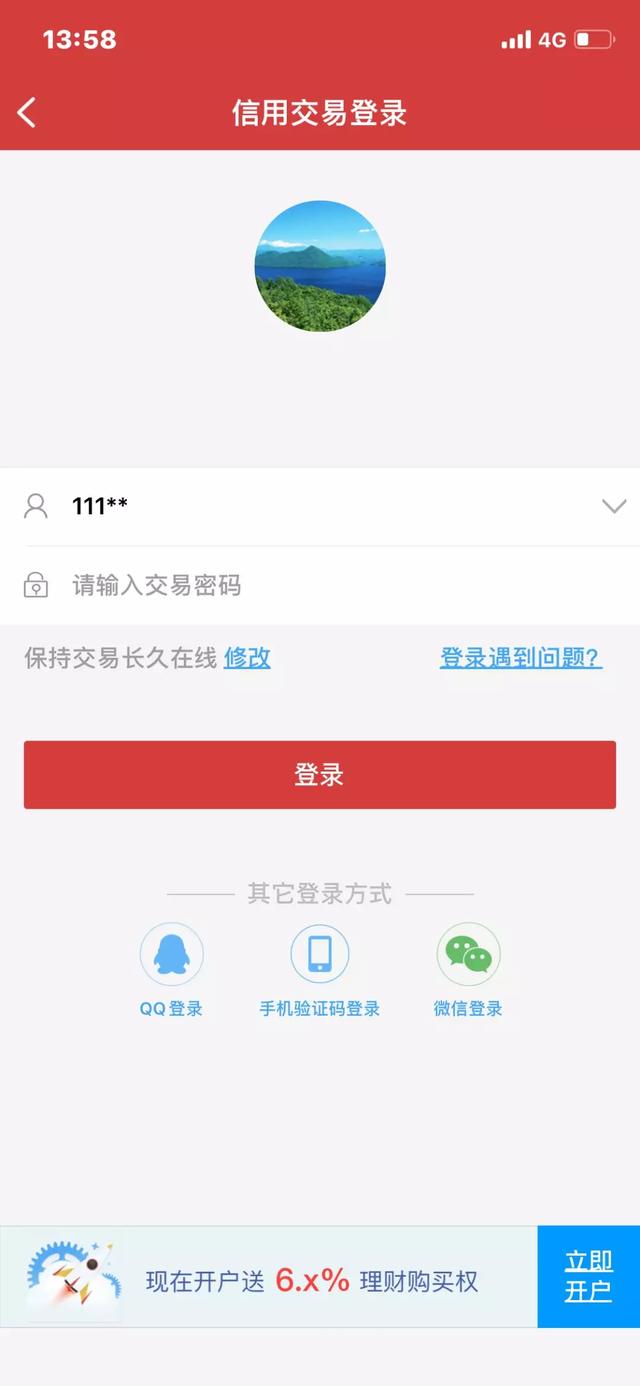Tap 立即开户 to open an account
640x1386 pixels.
(x=588, y=1276)
